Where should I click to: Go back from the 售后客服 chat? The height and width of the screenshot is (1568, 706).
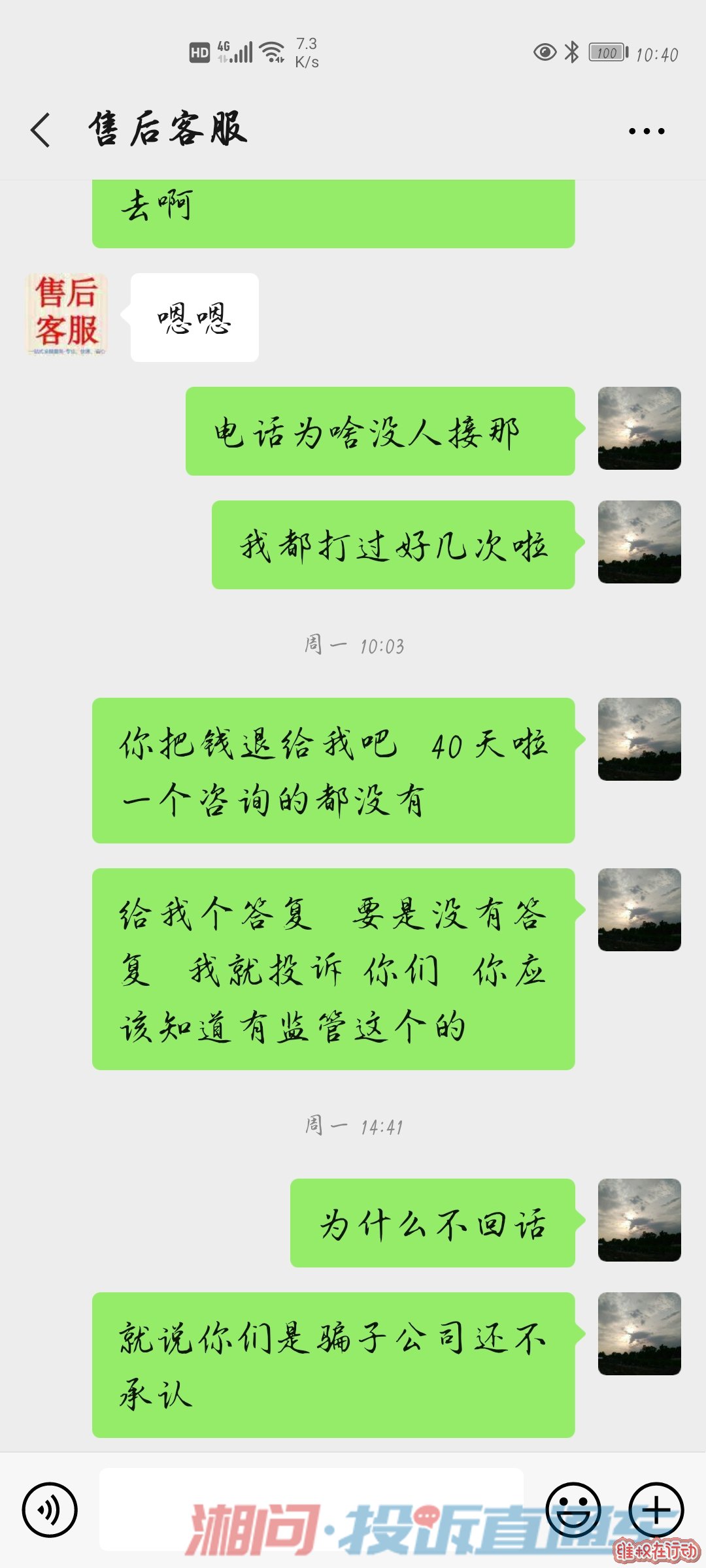tap(41, 129)
